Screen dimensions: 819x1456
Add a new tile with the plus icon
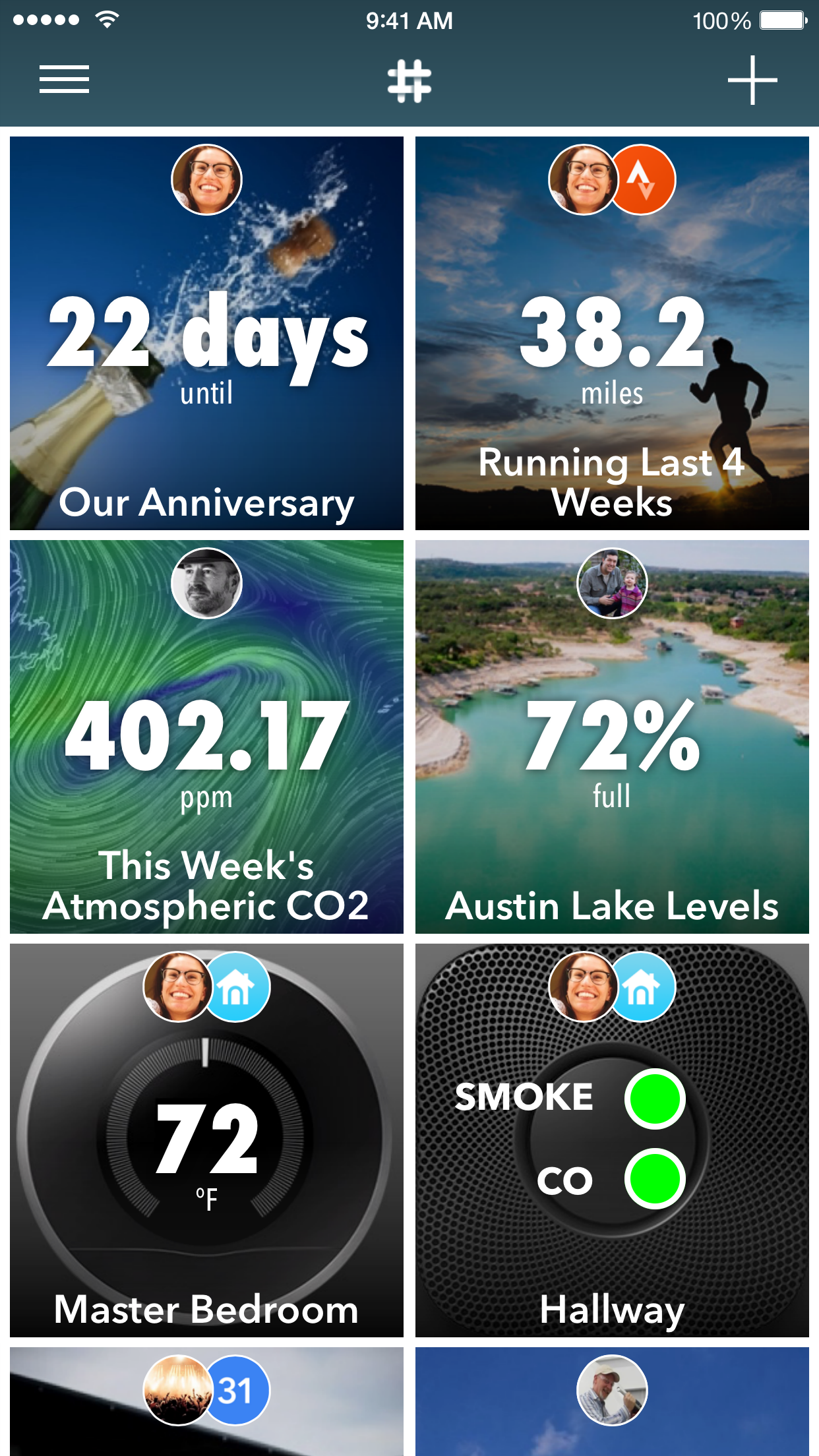click(752, 80)
